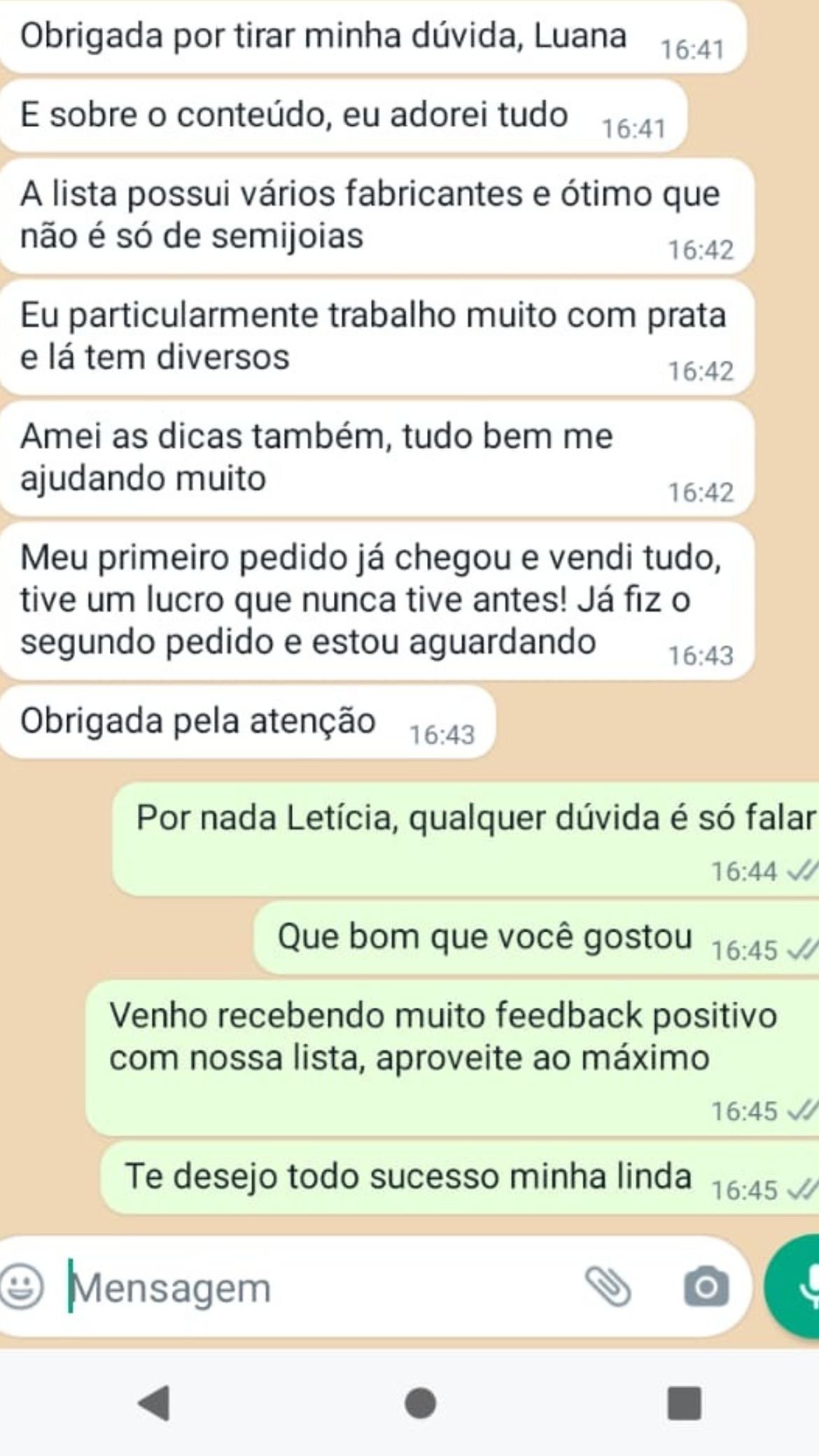This screenshot has width=819, height=1456.
Task: Attach a file with the paperclip
Action: click(608, 1287)
